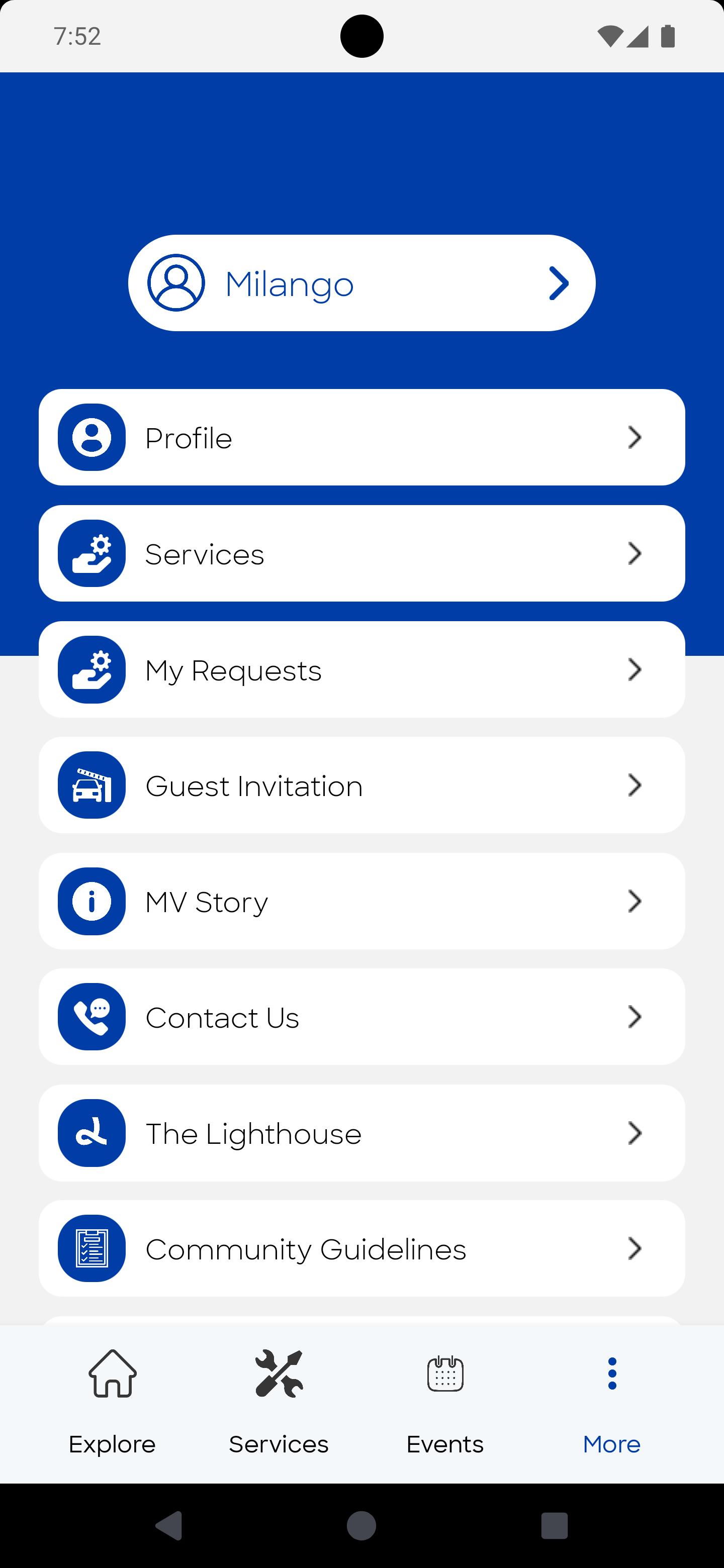Tap the system back button

click(x=168, y=1526)
